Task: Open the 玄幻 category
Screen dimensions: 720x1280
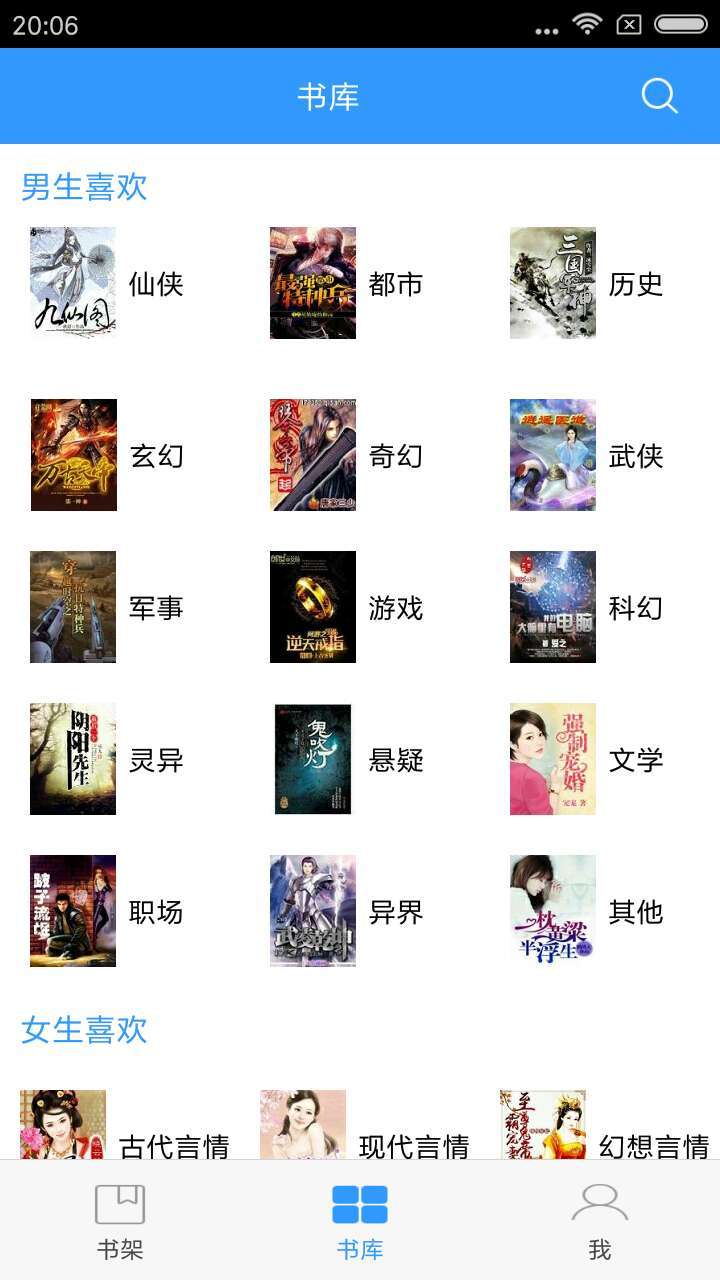Action: (x=107, y=455)
